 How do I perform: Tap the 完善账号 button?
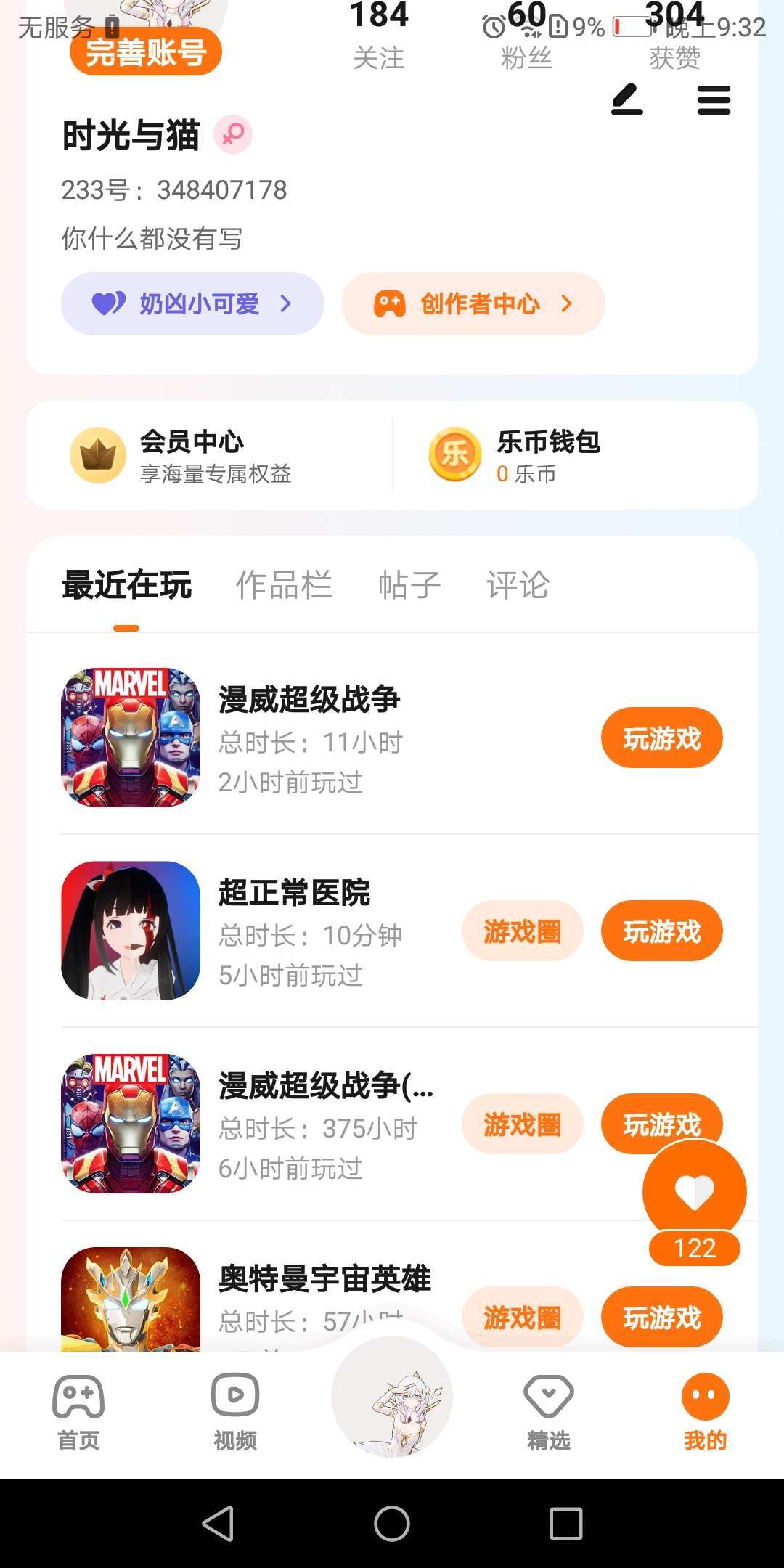tap(146, 52)
